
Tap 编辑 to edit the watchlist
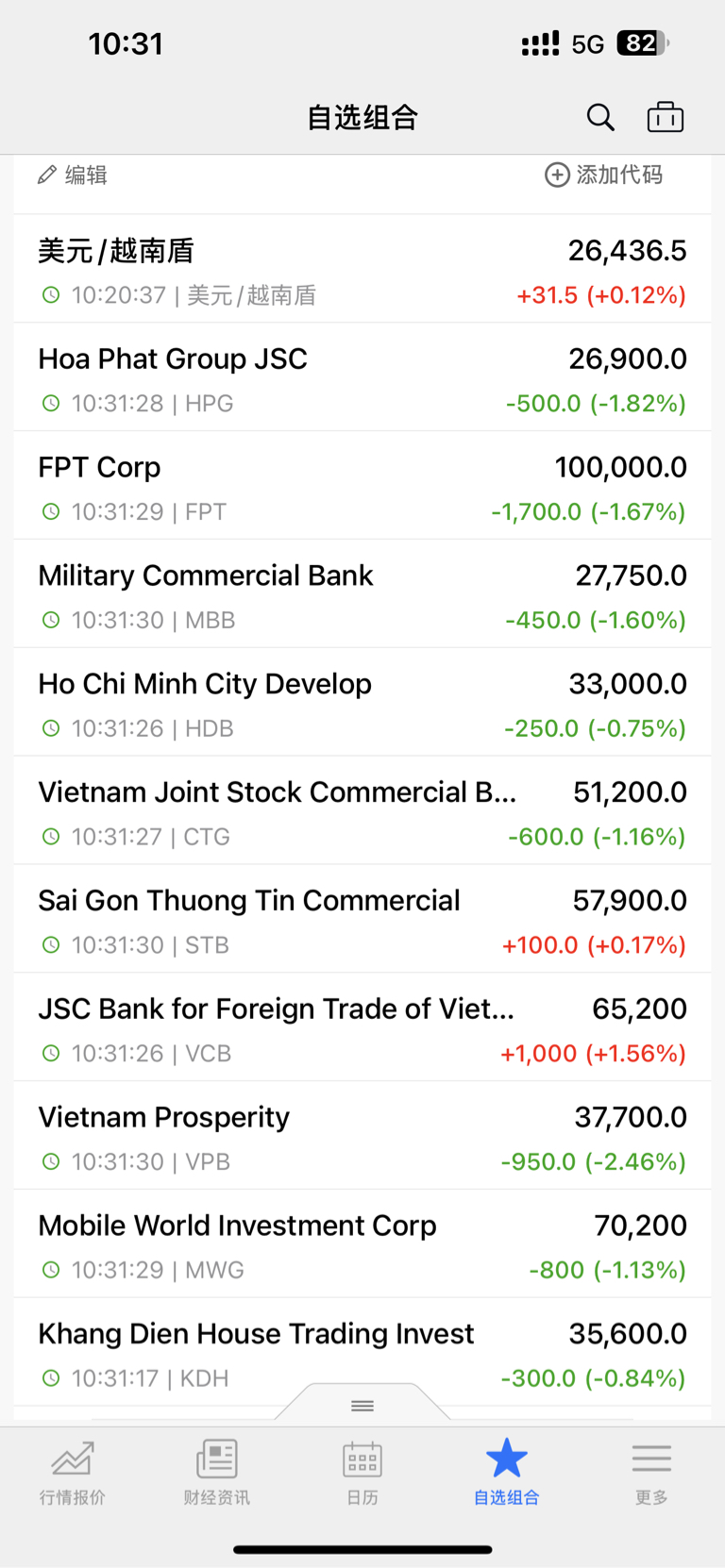click(73, 175)
